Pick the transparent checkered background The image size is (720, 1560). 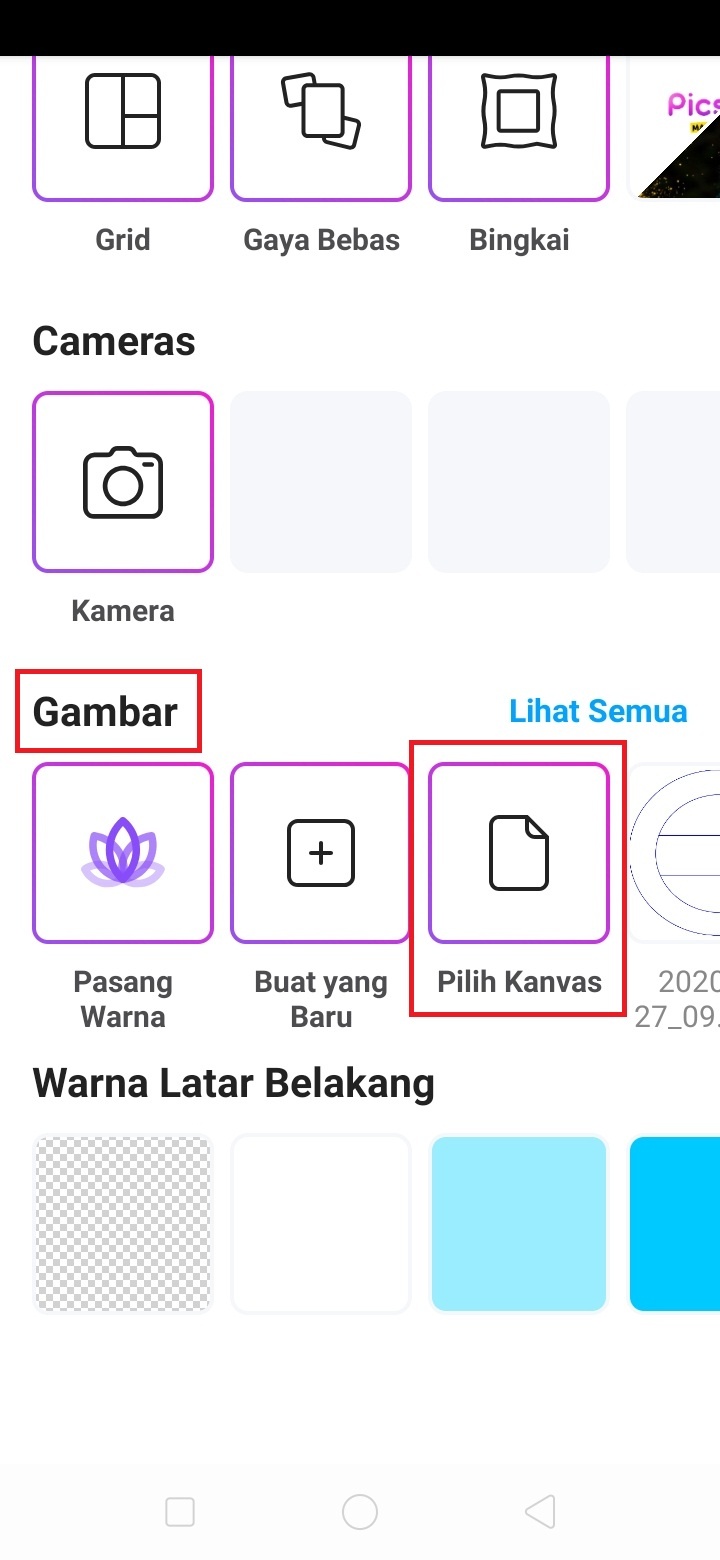tap(123, 1224)
